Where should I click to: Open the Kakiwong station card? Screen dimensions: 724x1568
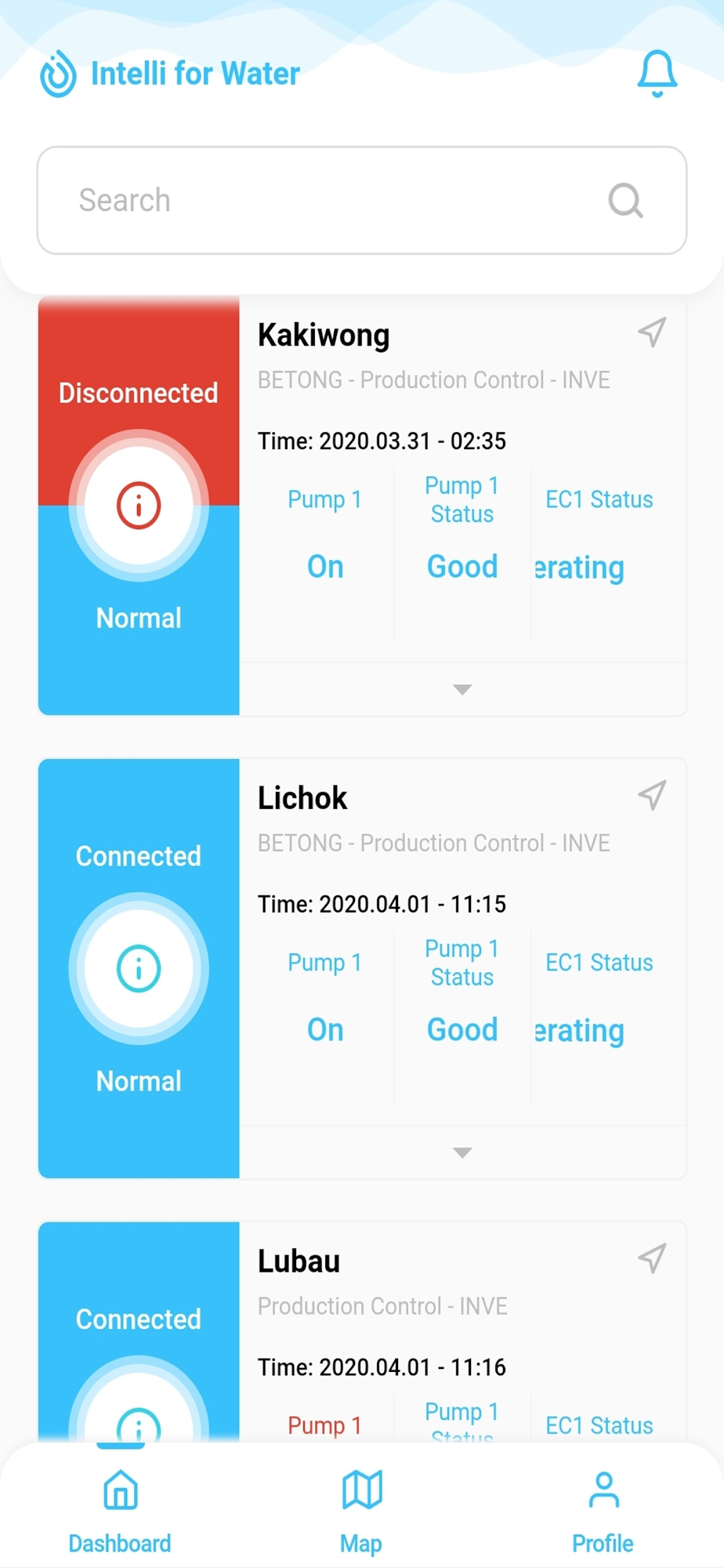[324, 336]
